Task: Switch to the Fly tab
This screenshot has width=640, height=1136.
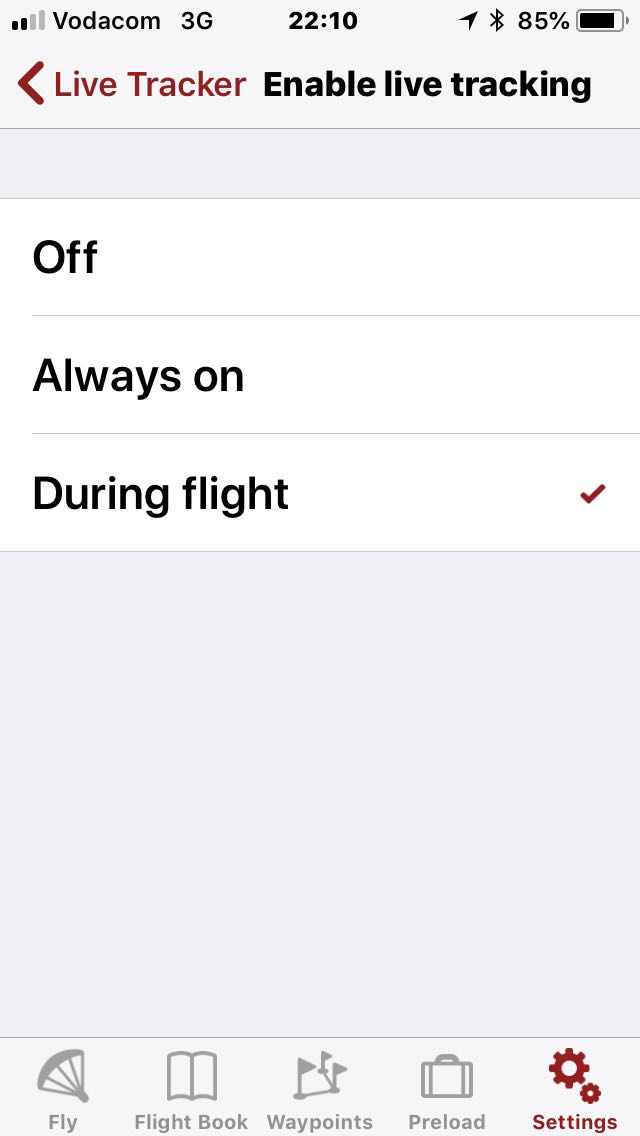Action: click(x=63, y=1089)
